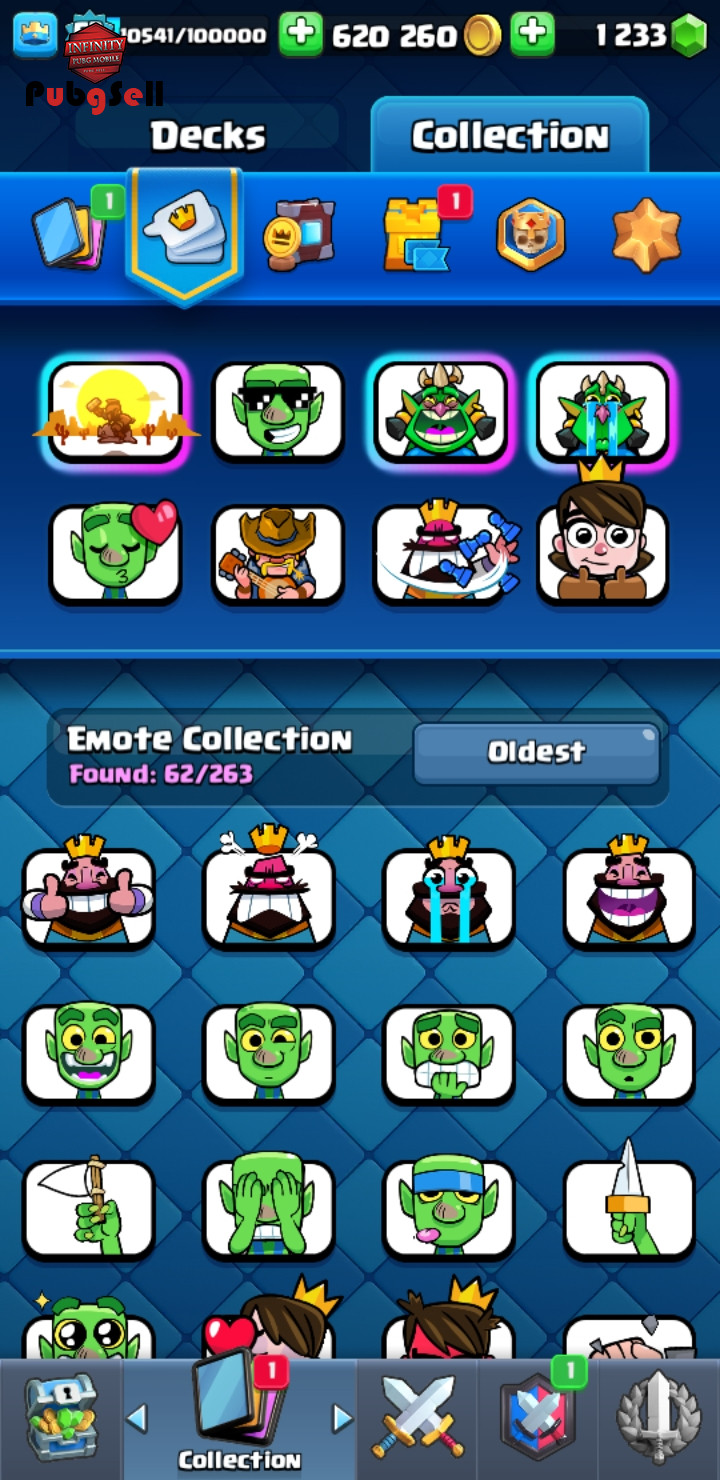
Task: Buy gems with the plus button
Action: [532, 35]
